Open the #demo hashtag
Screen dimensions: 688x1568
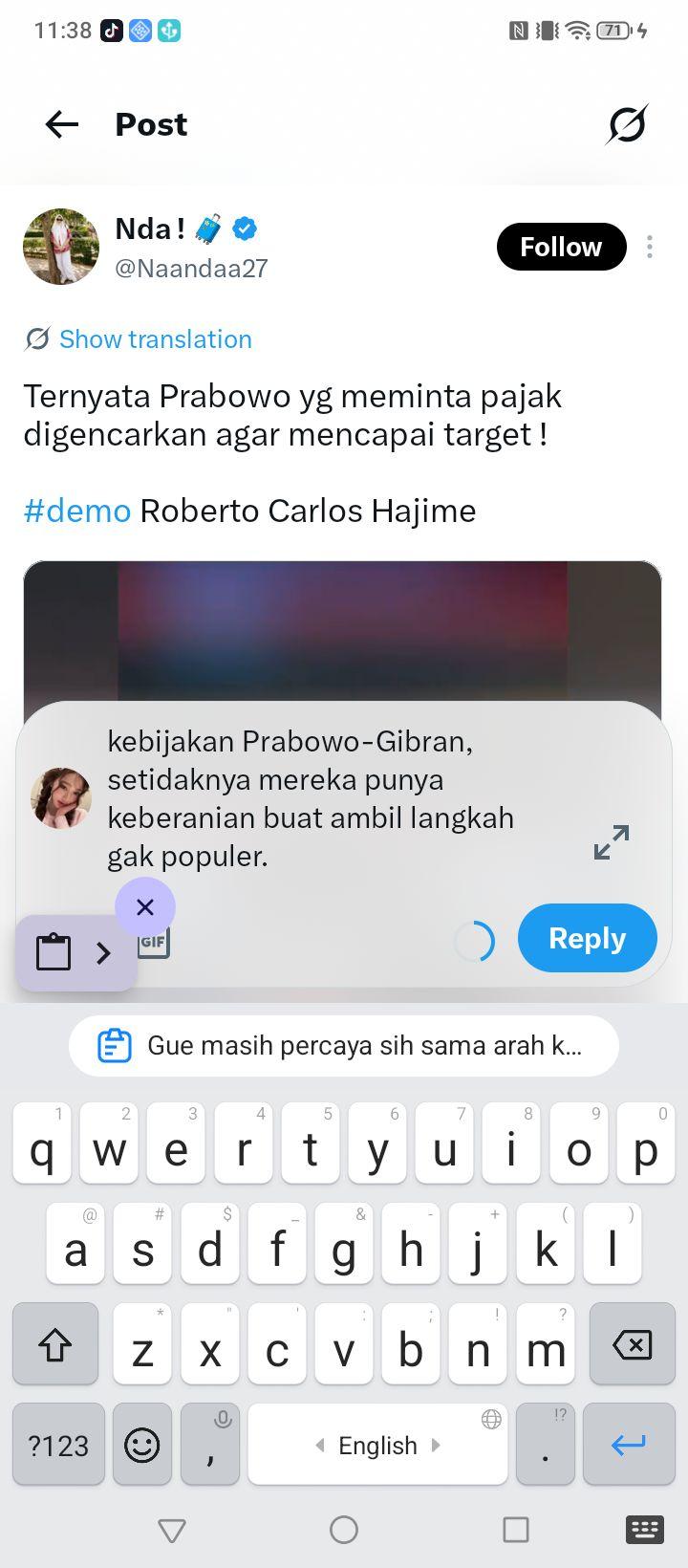click(76, 511)
